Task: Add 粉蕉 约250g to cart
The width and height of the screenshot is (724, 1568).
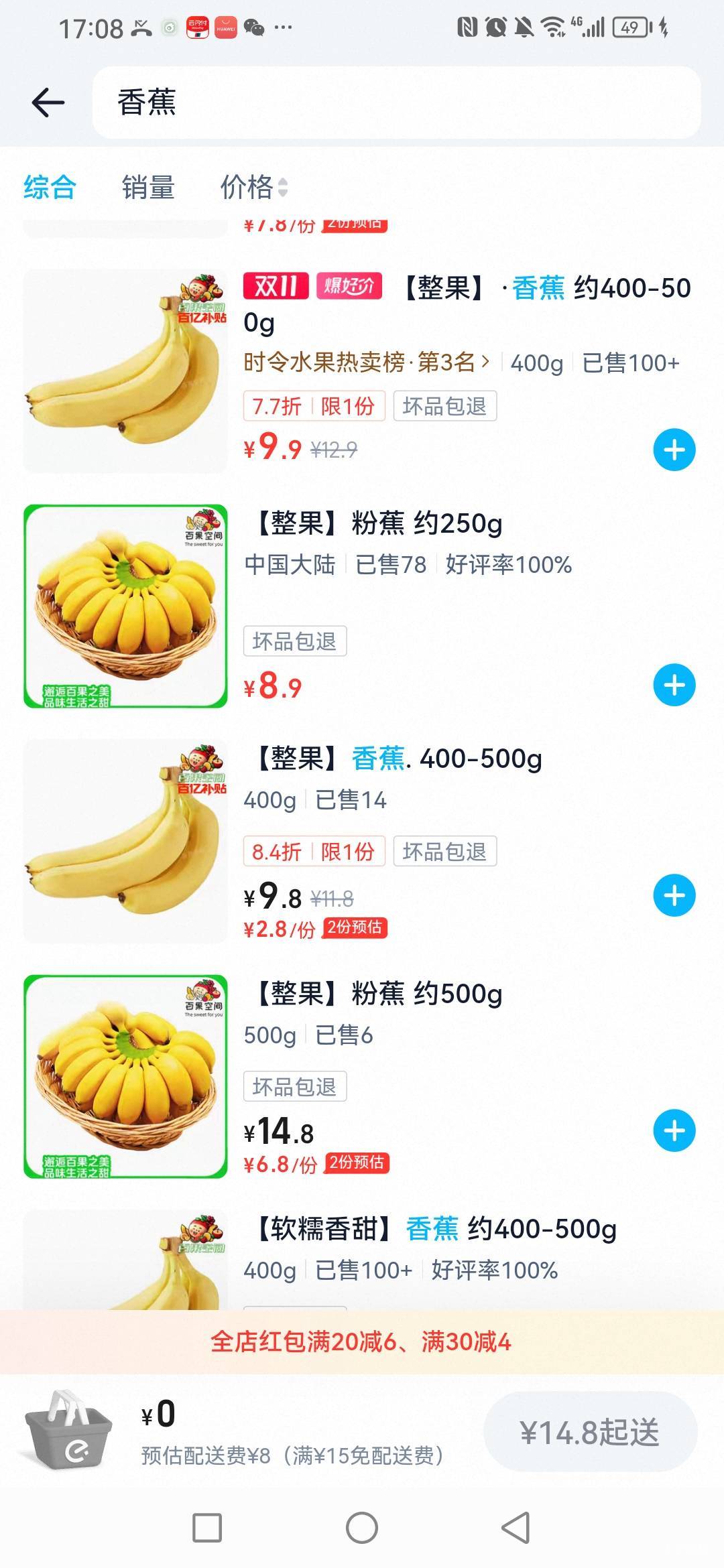Action: [674, 685]
